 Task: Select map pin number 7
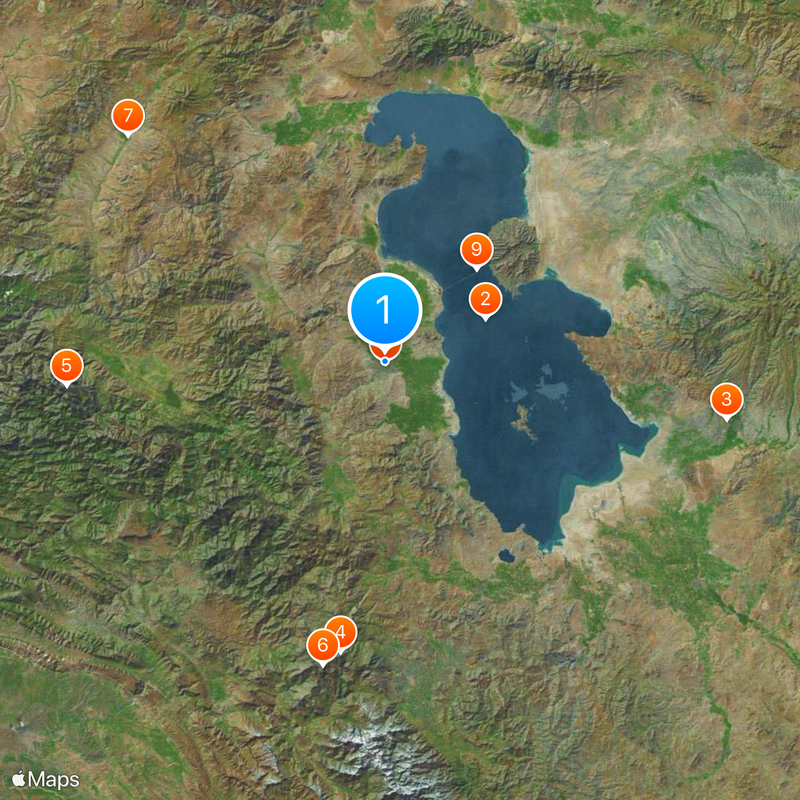[x=127, y=116]
